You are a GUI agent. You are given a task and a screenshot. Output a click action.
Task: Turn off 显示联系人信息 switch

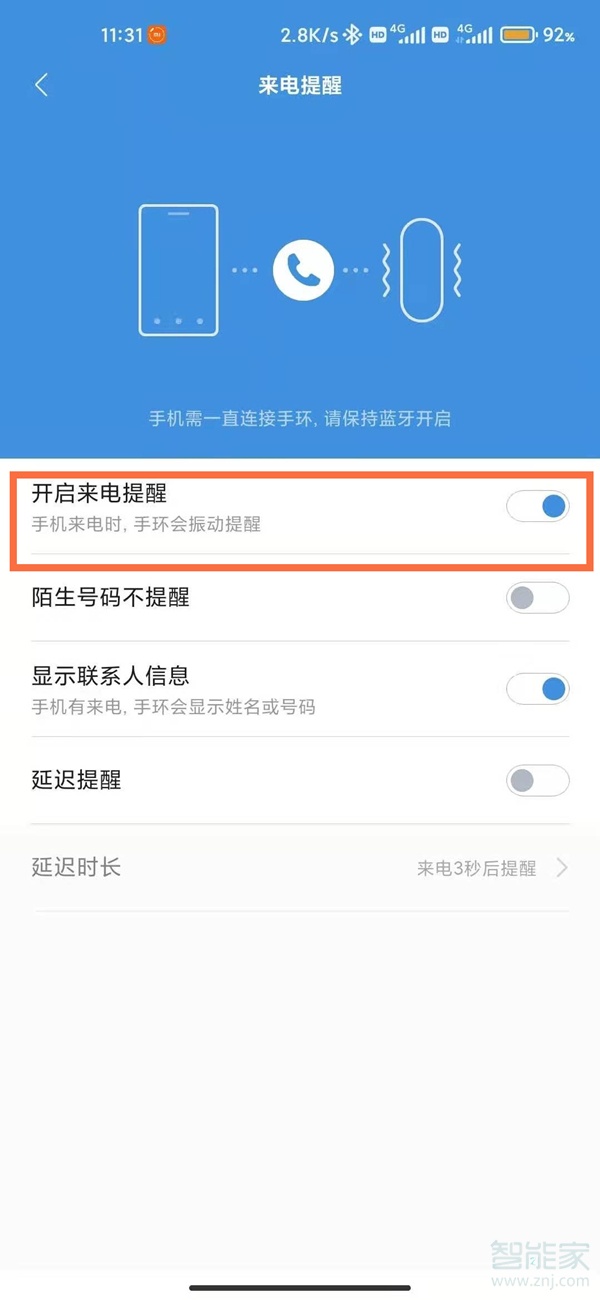click(537, 689)
